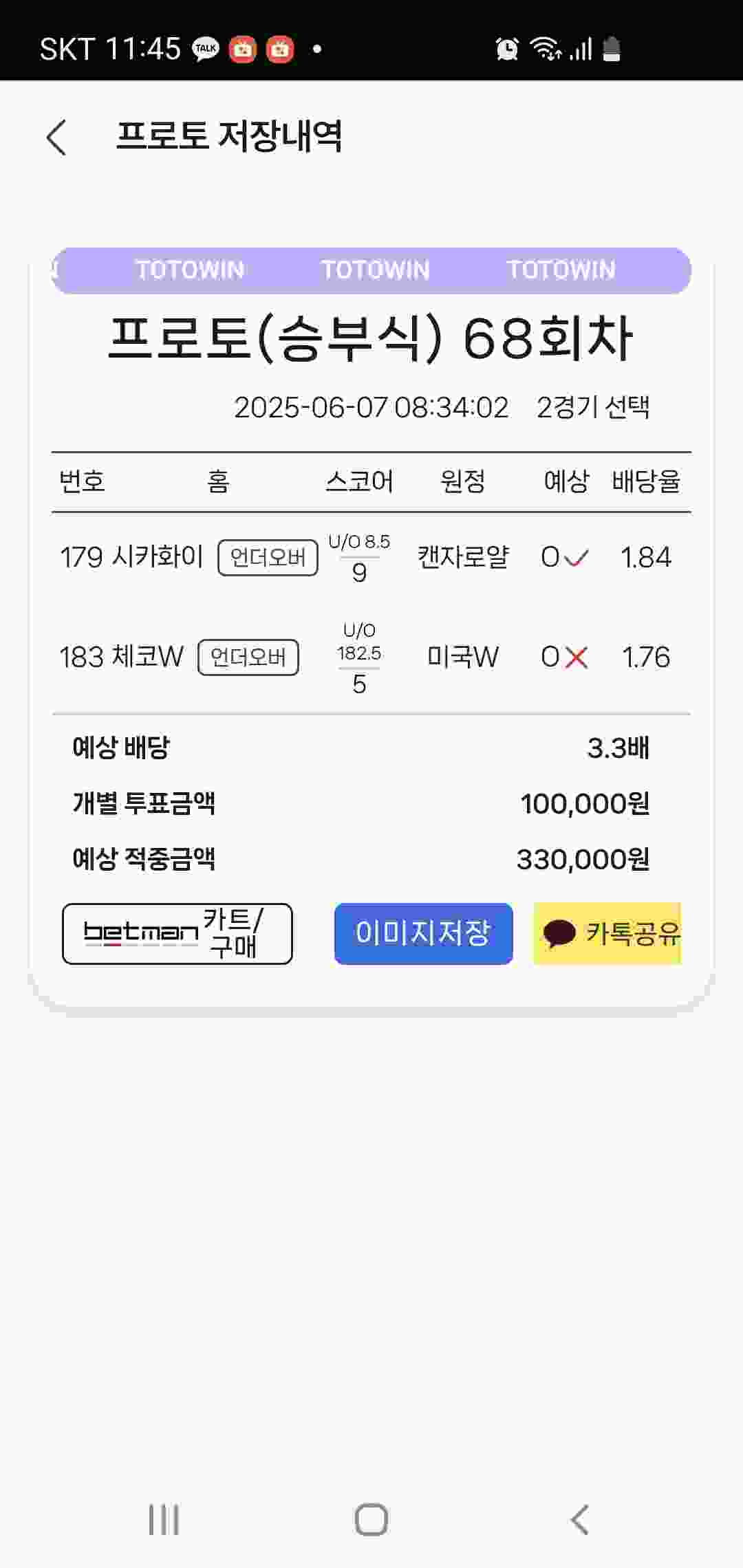Tap 이미지저장 to save image

coord(423,933)
